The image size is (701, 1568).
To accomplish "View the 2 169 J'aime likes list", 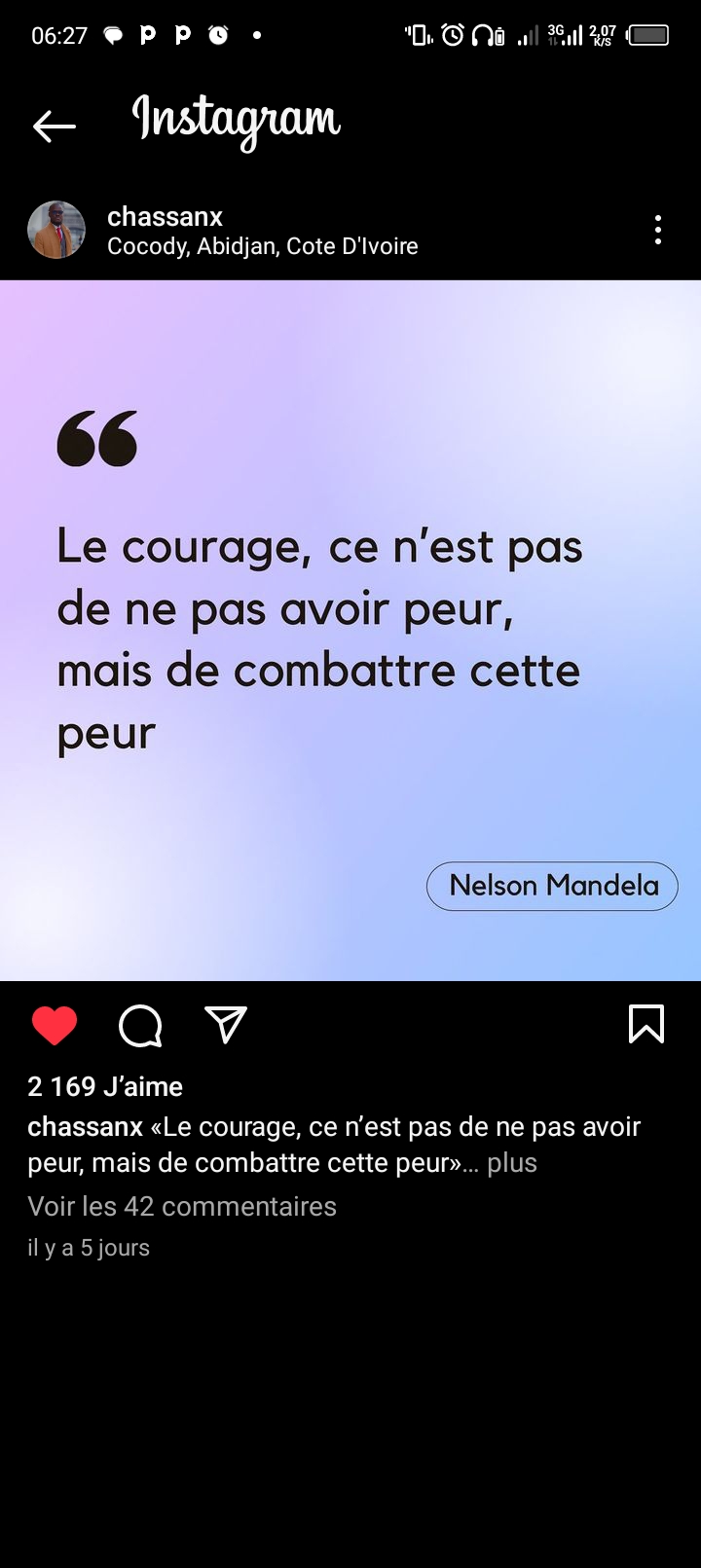I will pos(105,1086).
